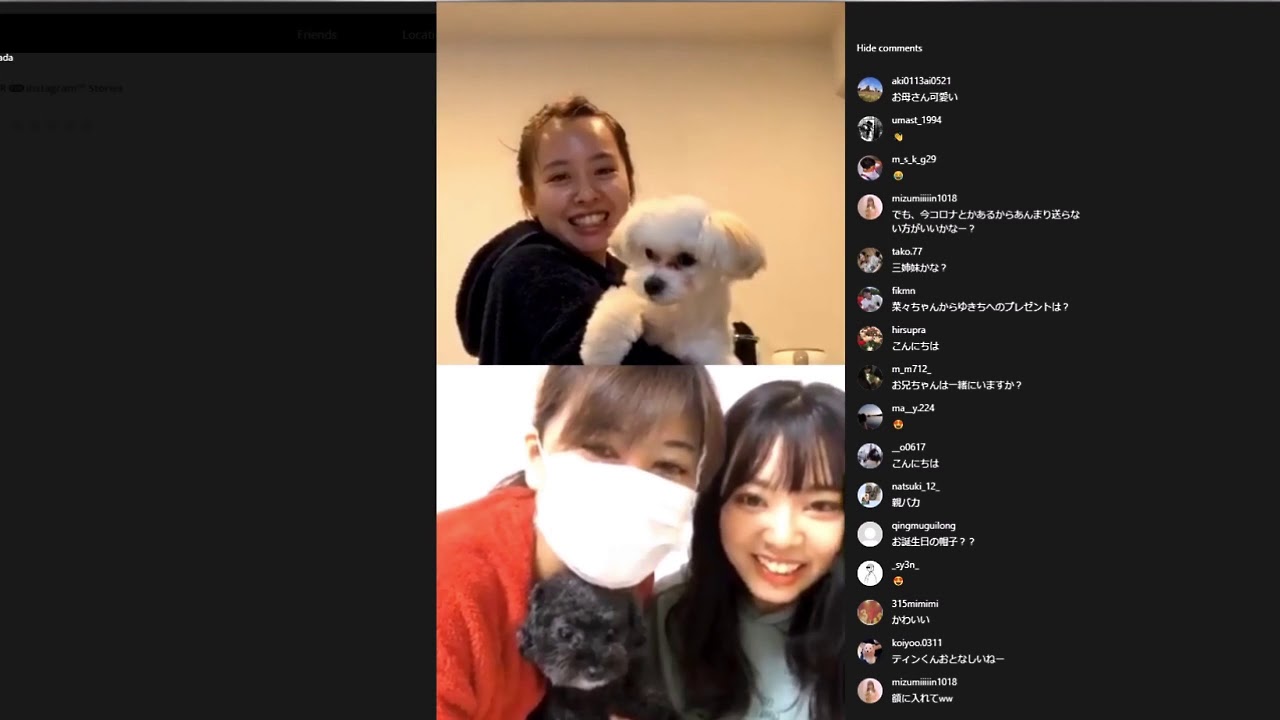This screenshot has height=720, width=1280.
Task: Open tako.77's profile from the comment
Action: 906,251
